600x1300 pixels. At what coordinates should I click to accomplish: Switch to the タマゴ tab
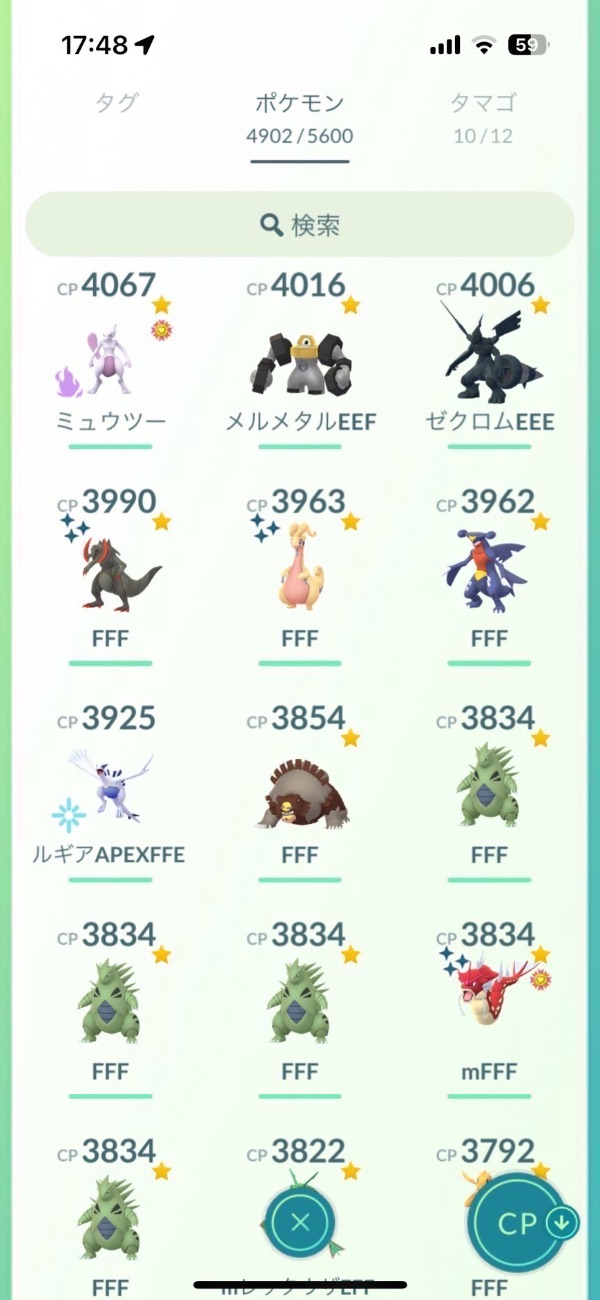[x=483, y=102]
